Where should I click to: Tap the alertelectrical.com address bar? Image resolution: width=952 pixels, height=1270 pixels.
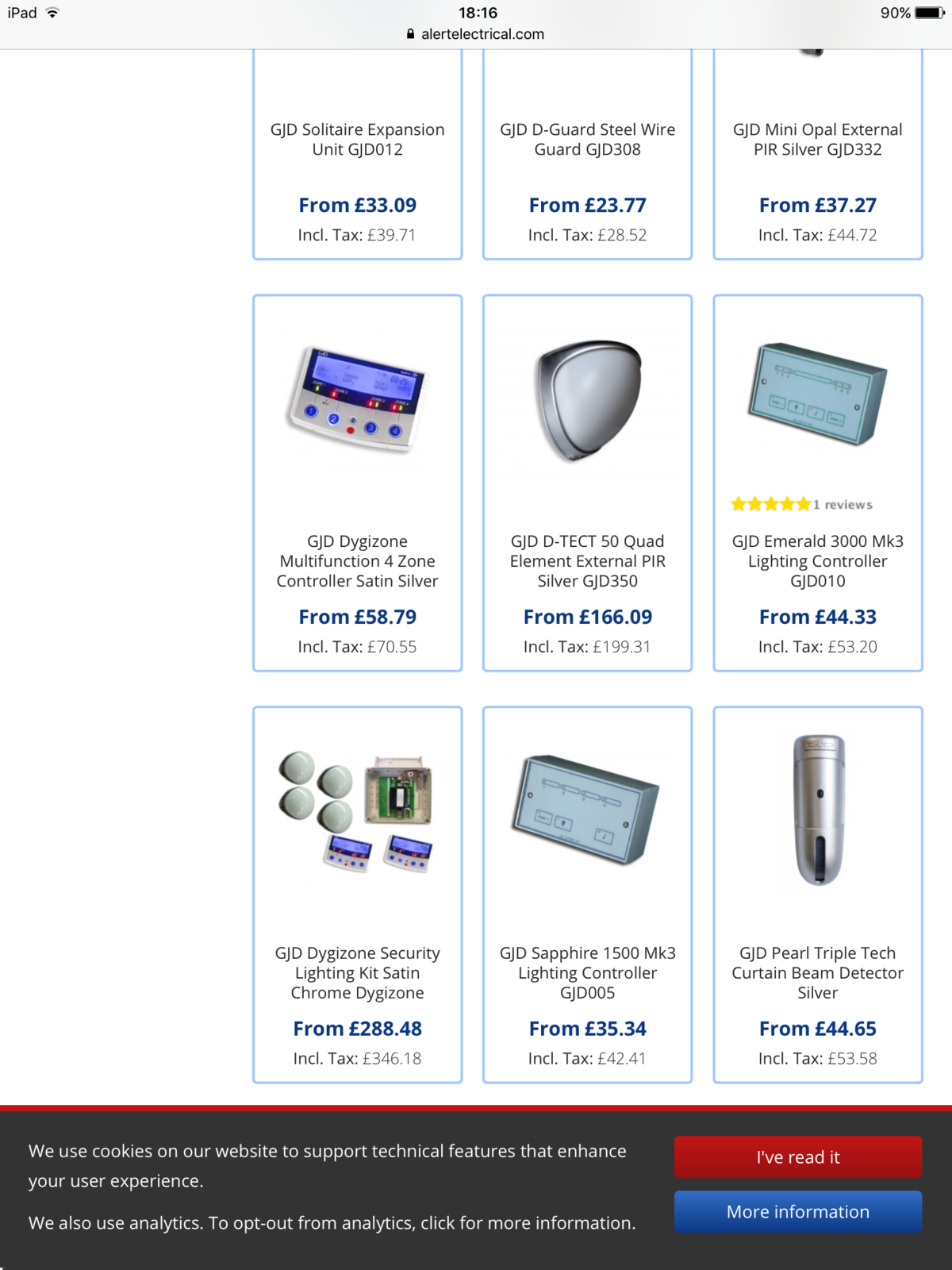pyautogui.click(x=476, y=34)
